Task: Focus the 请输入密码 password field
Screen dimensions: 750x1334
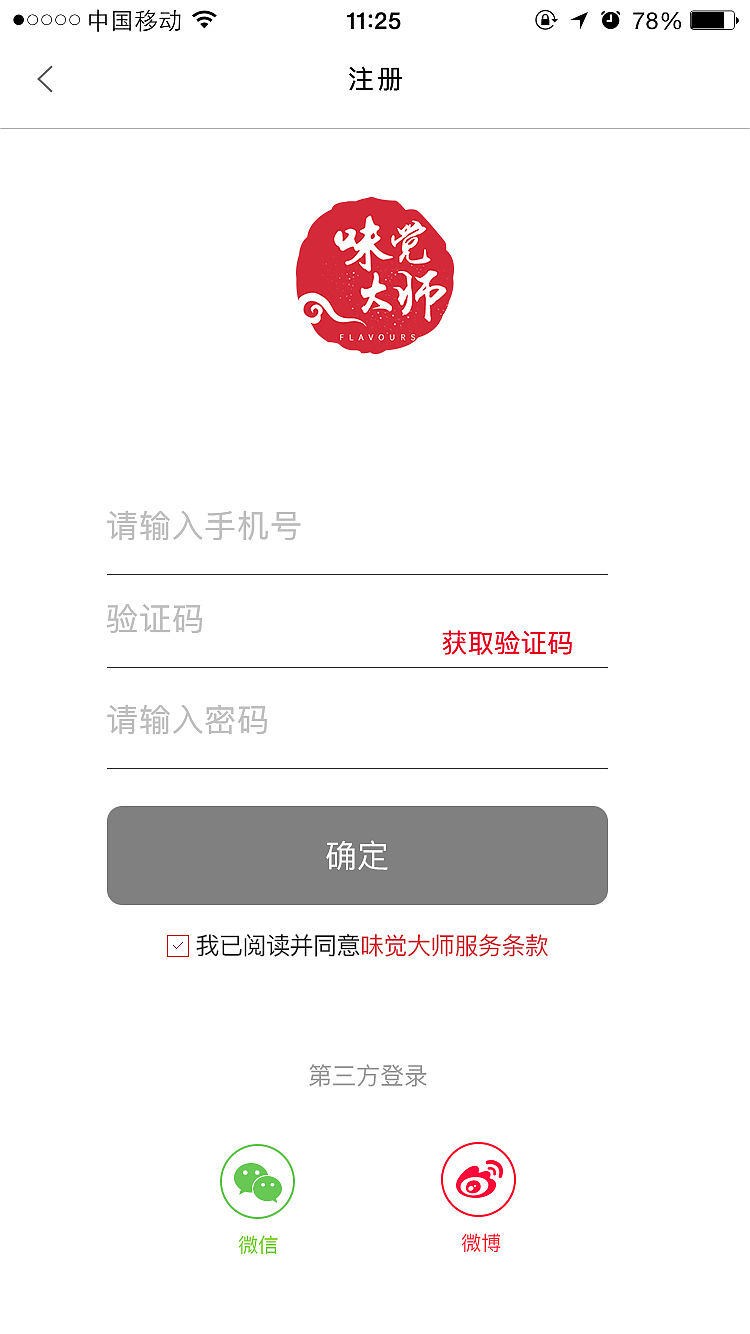Action: 300,722
